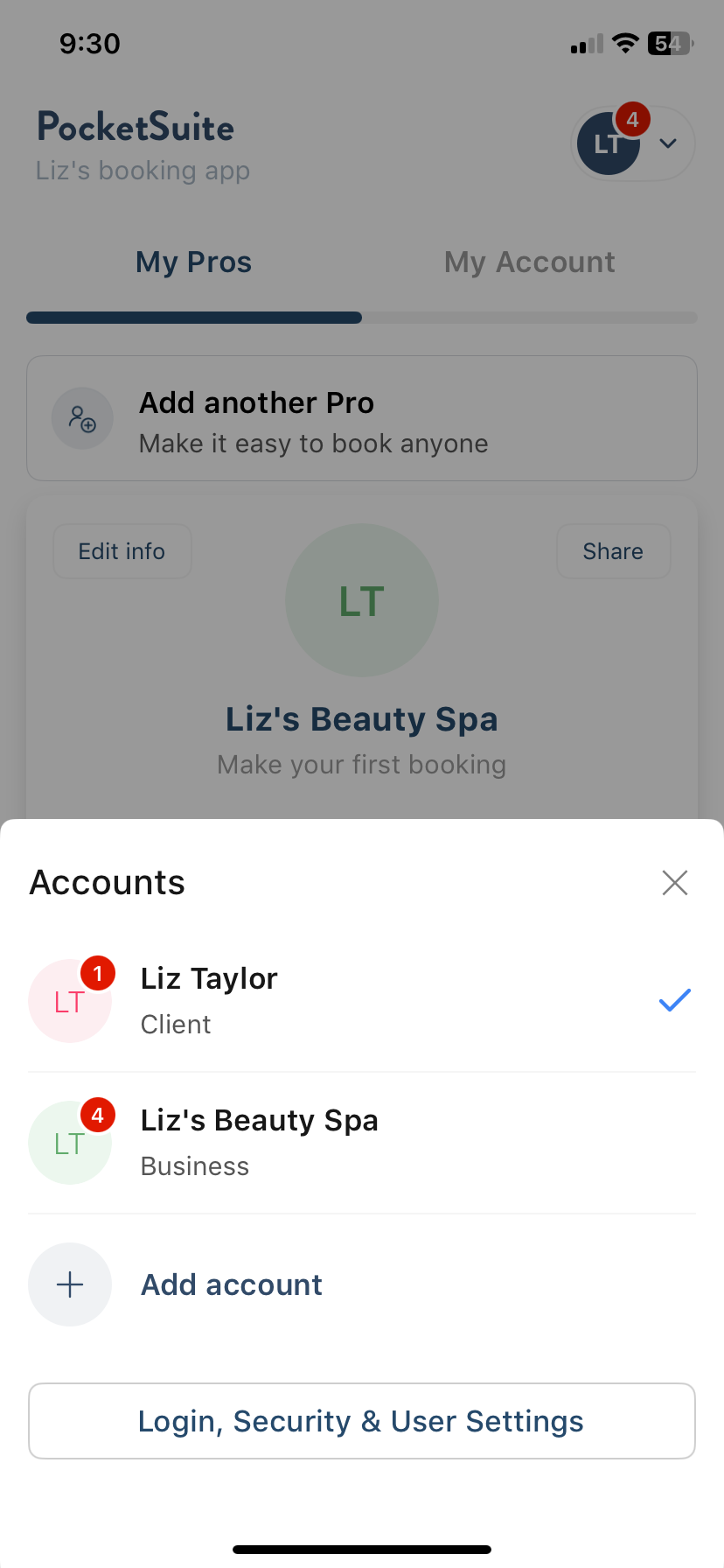Tap the red badge with 1 on Liz Taylor
Image resolution: width=724 pixels, height=1568 pixels.
tap(98, 973)
